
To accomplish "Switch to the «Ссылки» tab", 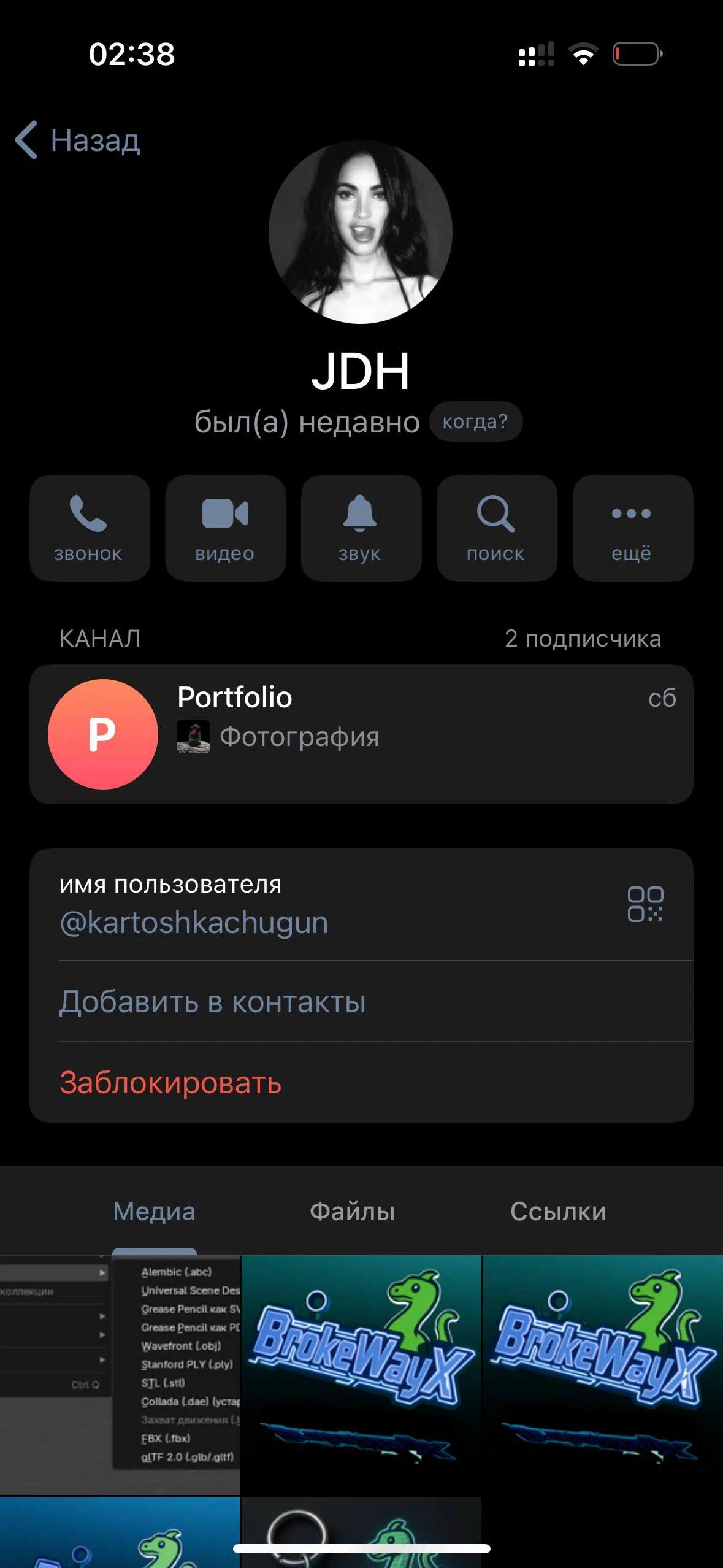I will [558, 1212].
